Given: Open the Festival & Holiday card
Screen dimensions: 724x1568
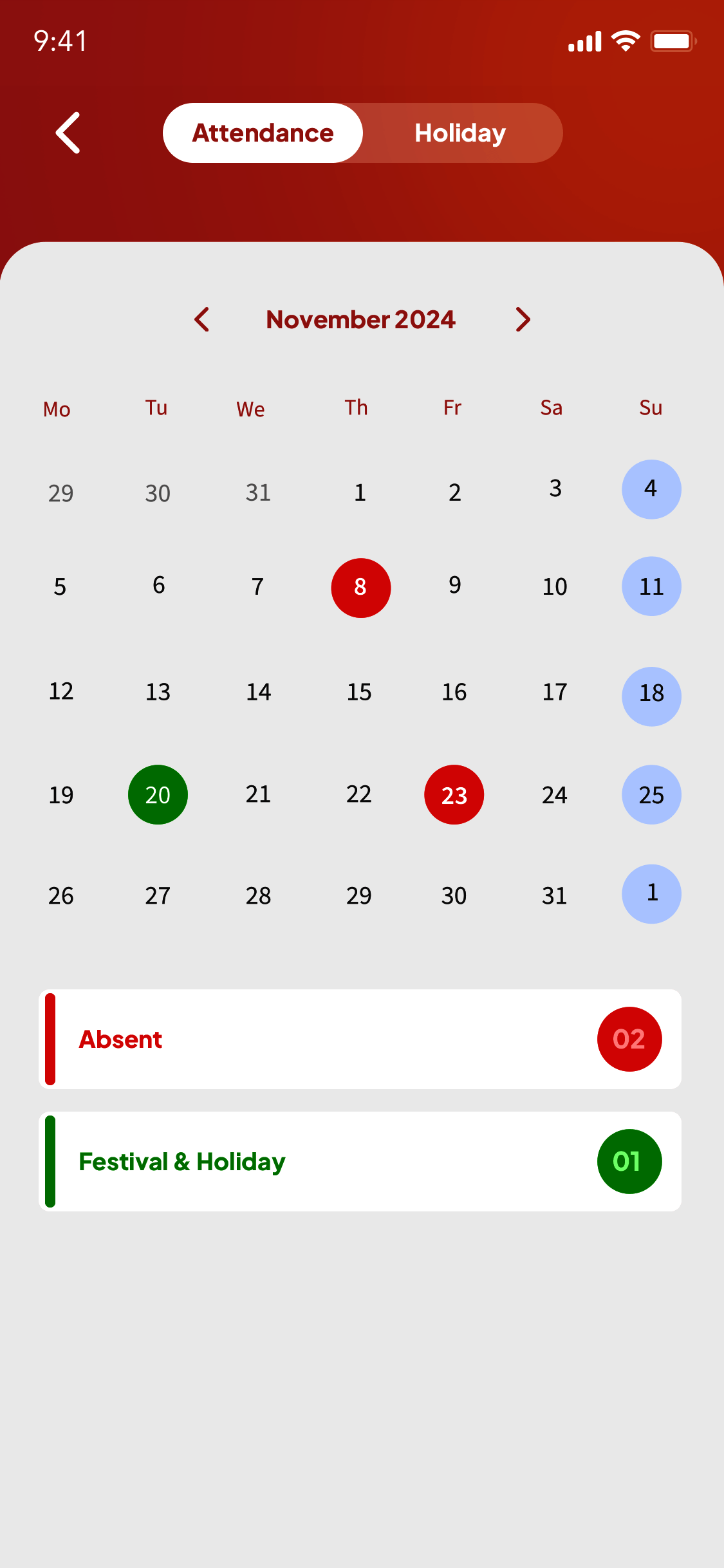Looking at the screenshot, I should [x=360, y=1161].
